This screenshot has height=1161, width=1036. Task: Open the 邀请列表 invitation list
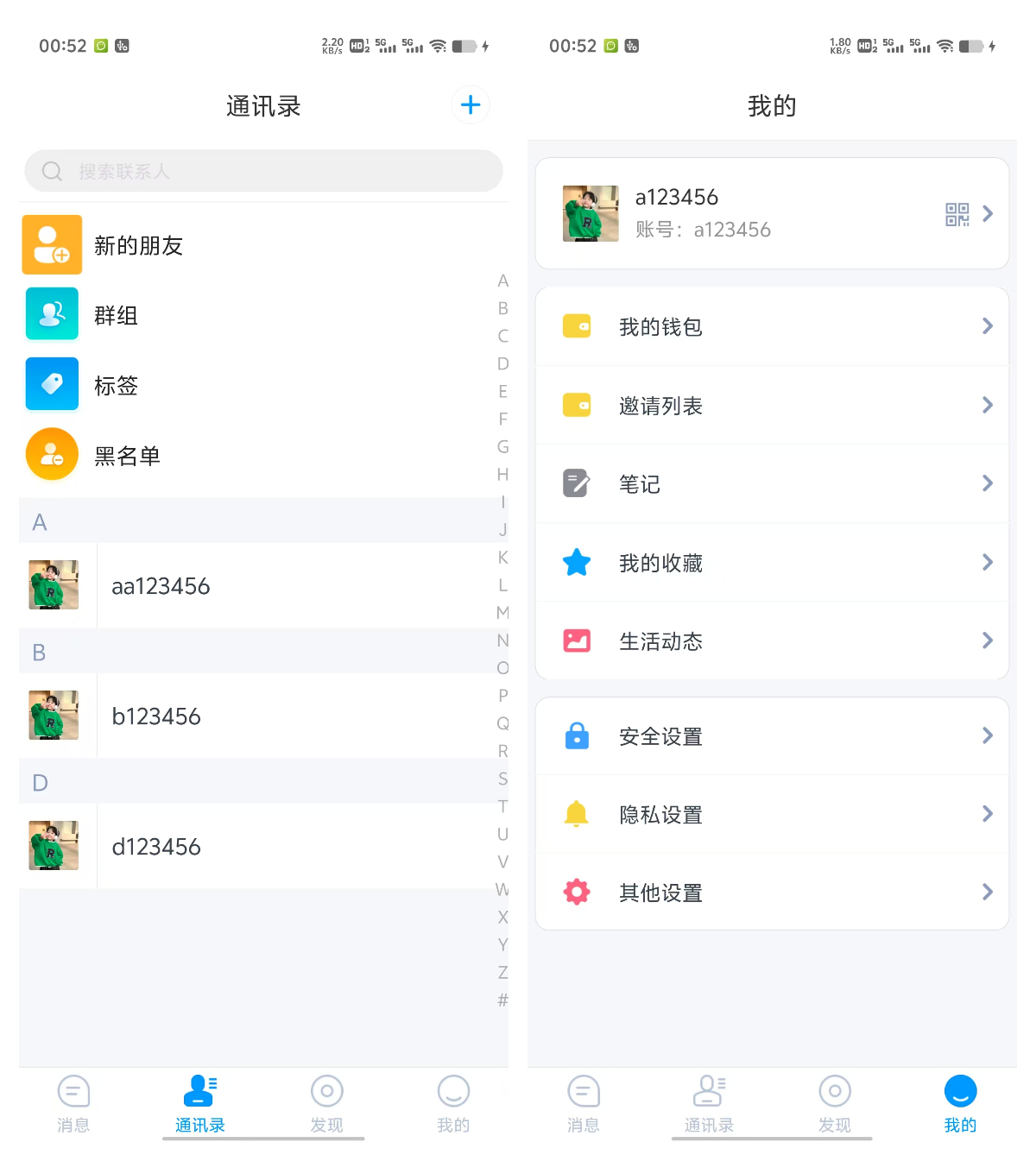point(772,406)
